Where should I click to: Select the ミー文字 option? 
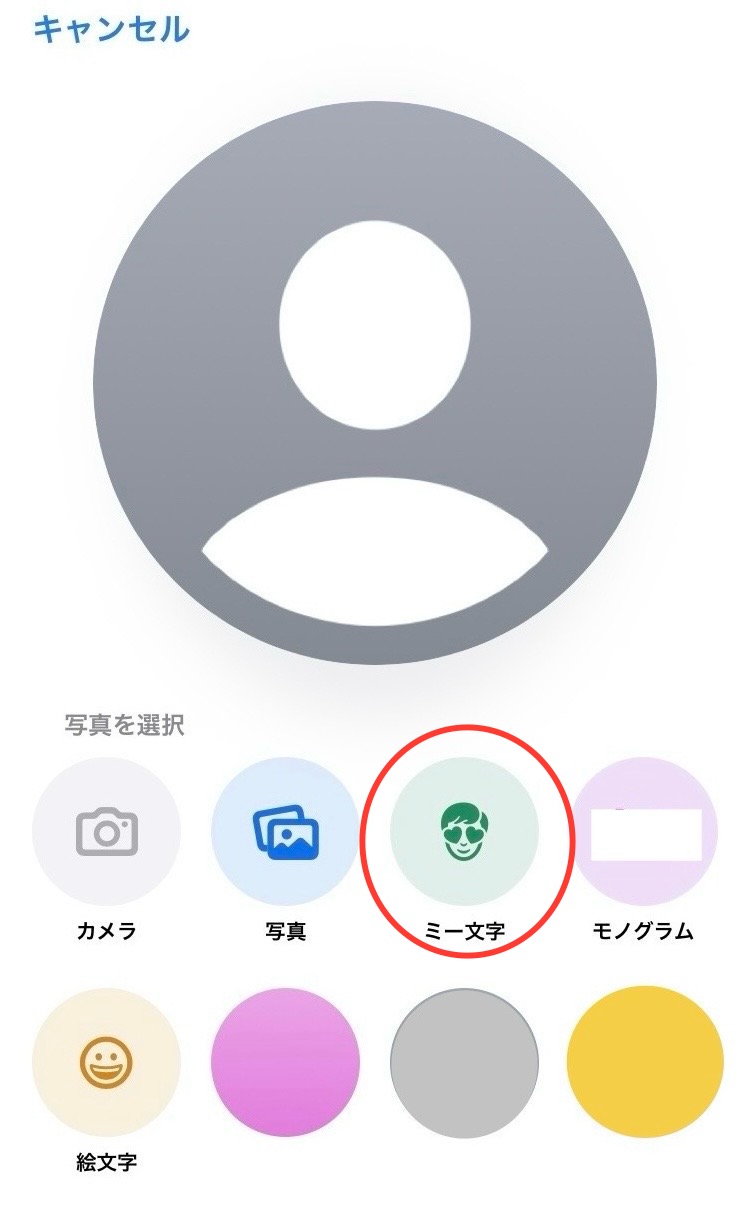tap(464, 832)
